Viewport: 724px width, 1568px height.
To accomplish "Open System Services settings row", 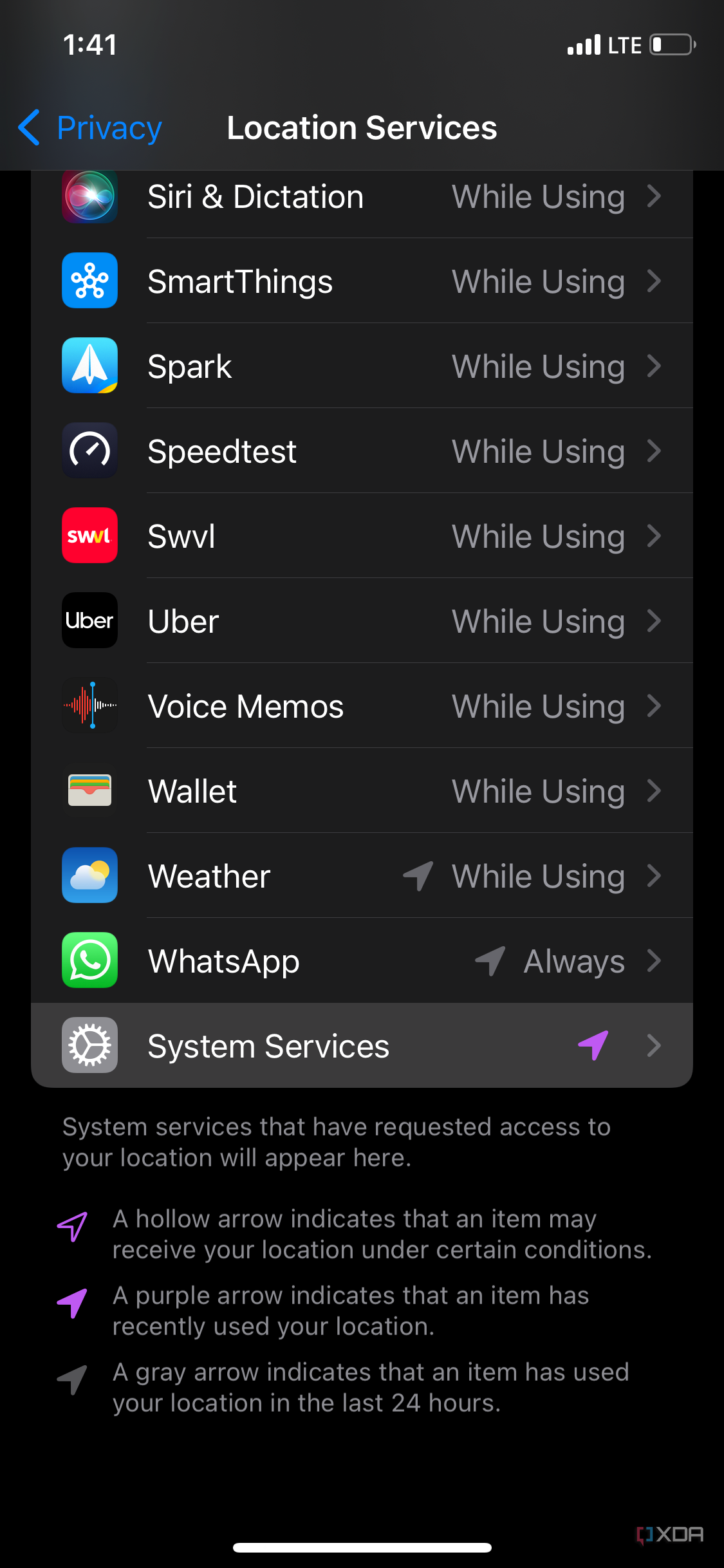I will pos(360,1045).
